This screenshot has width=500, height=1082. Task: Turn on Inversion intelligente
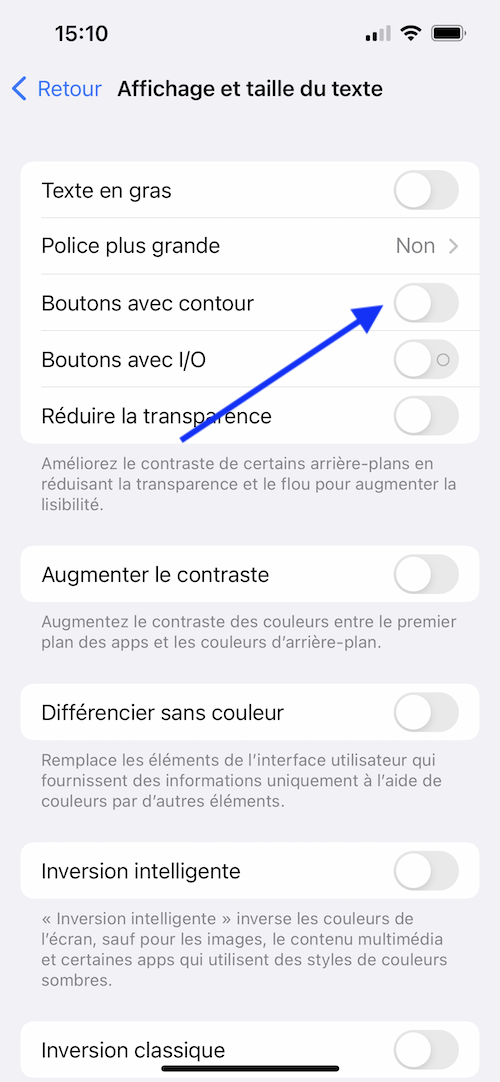(x=426, y=871)
